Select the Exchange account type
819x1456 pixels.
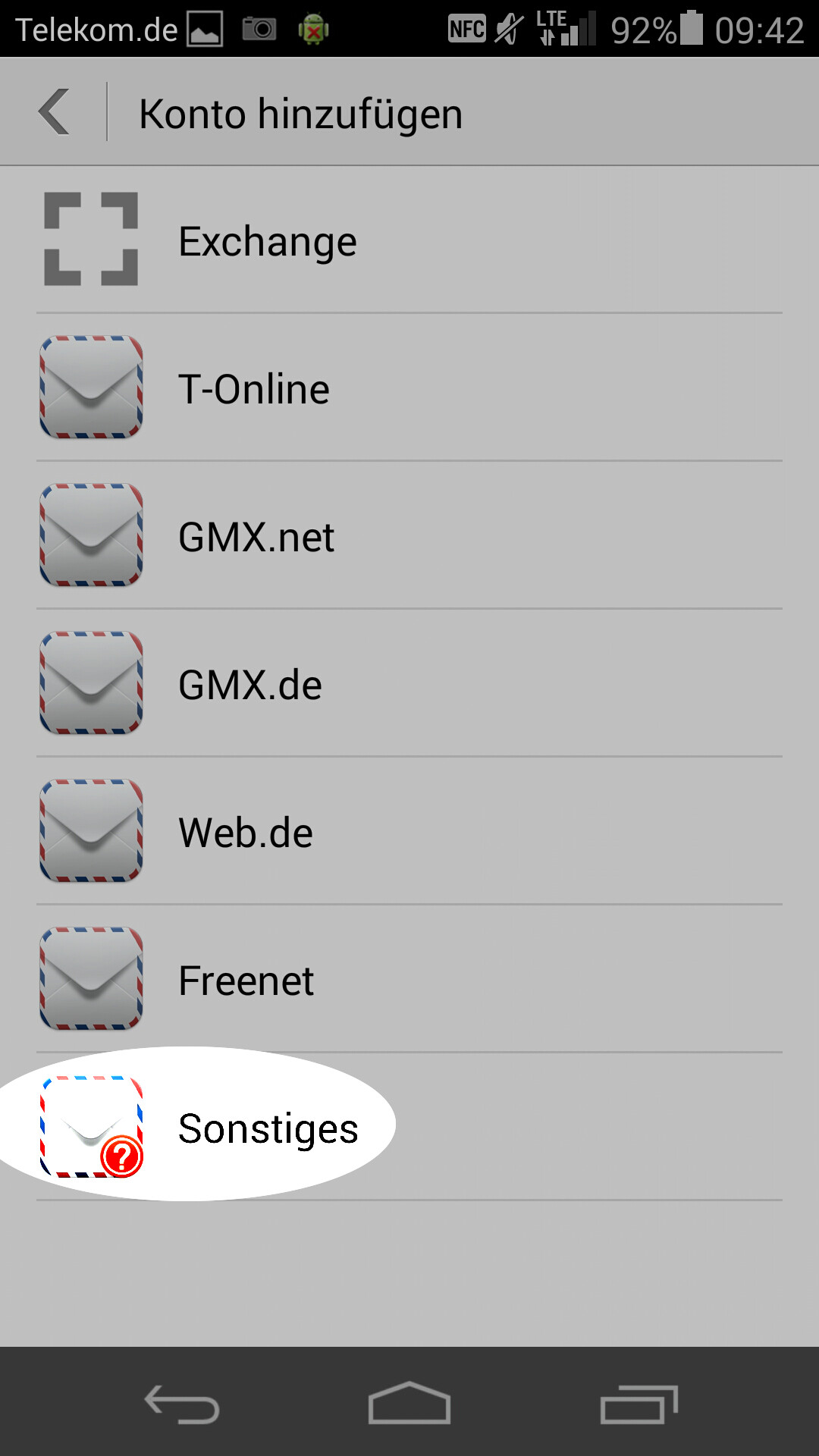point(409,240)
